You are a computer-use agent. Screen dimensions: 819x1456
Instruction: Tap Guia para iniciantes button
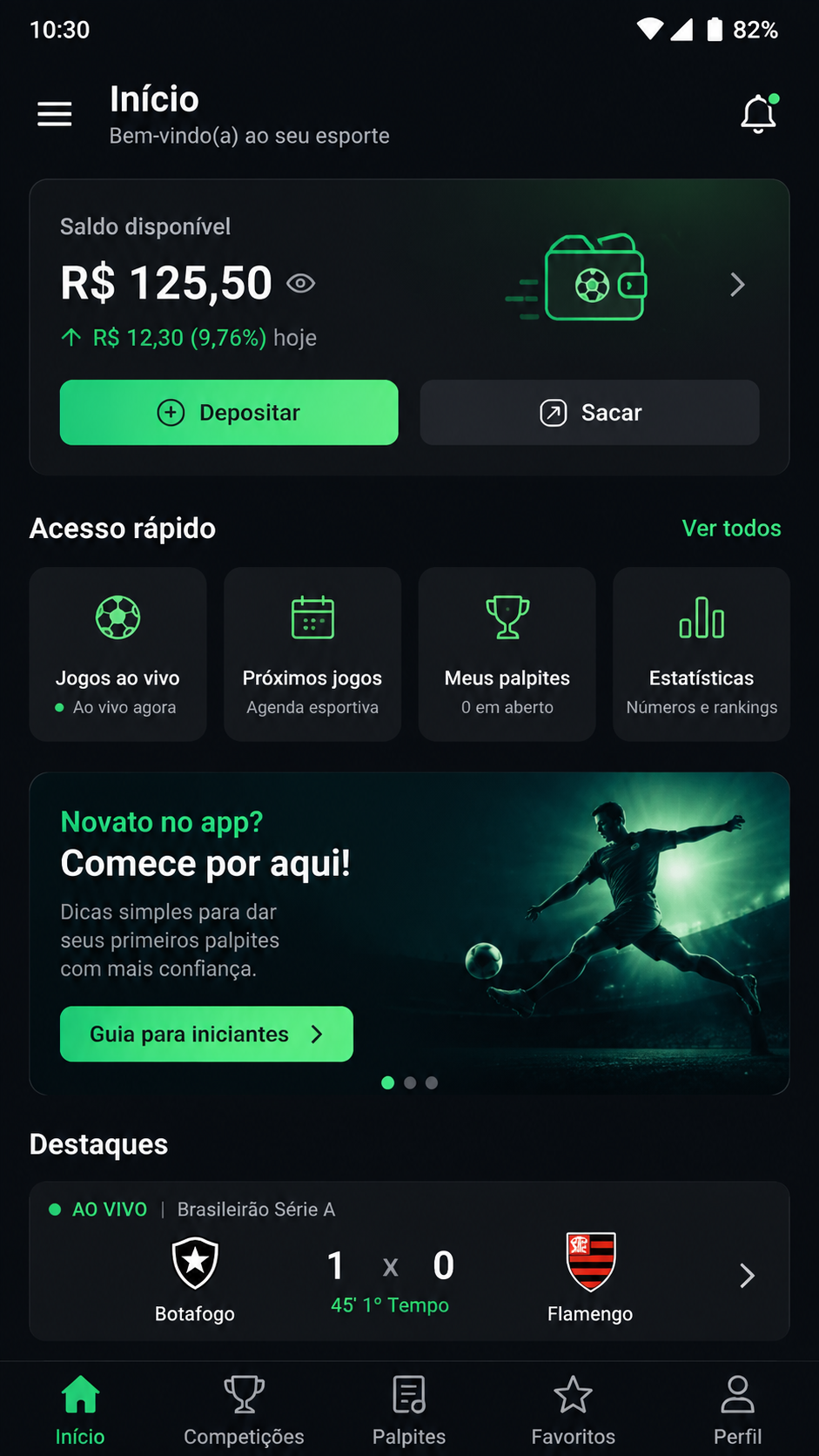[x=206, y=1034]
